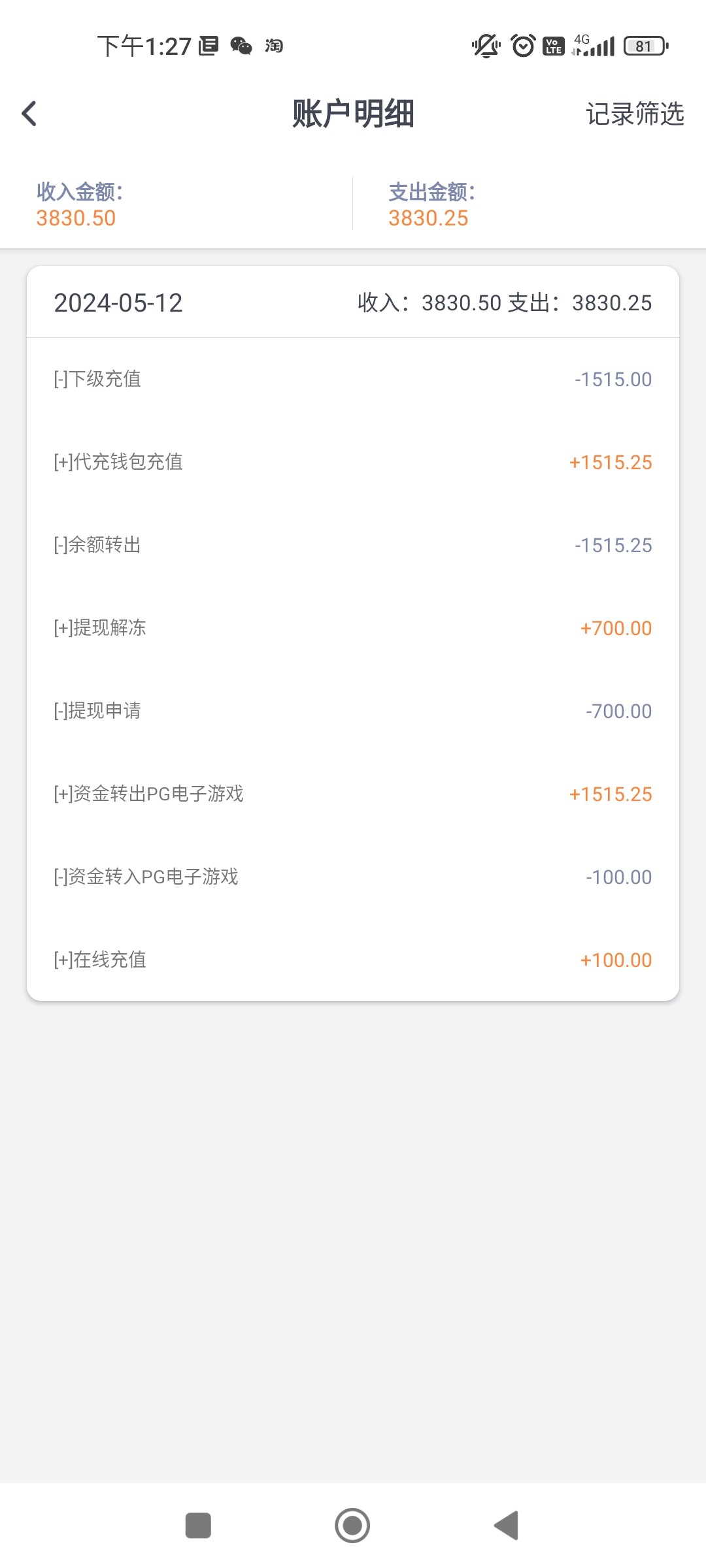Tap the 2024-05-12 date header

point(119,302)
